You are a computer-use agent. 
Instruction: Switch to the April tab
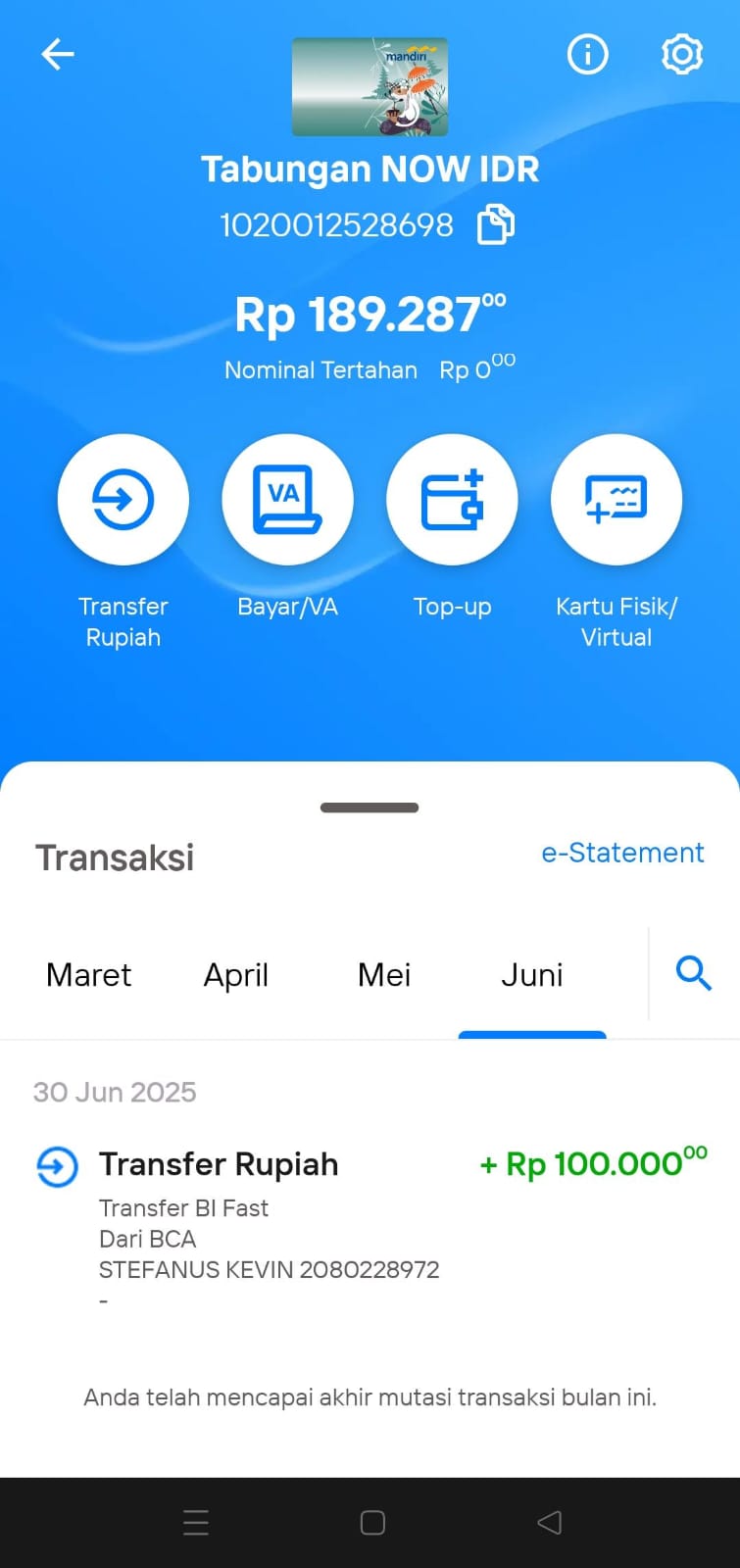coord(235,975)
